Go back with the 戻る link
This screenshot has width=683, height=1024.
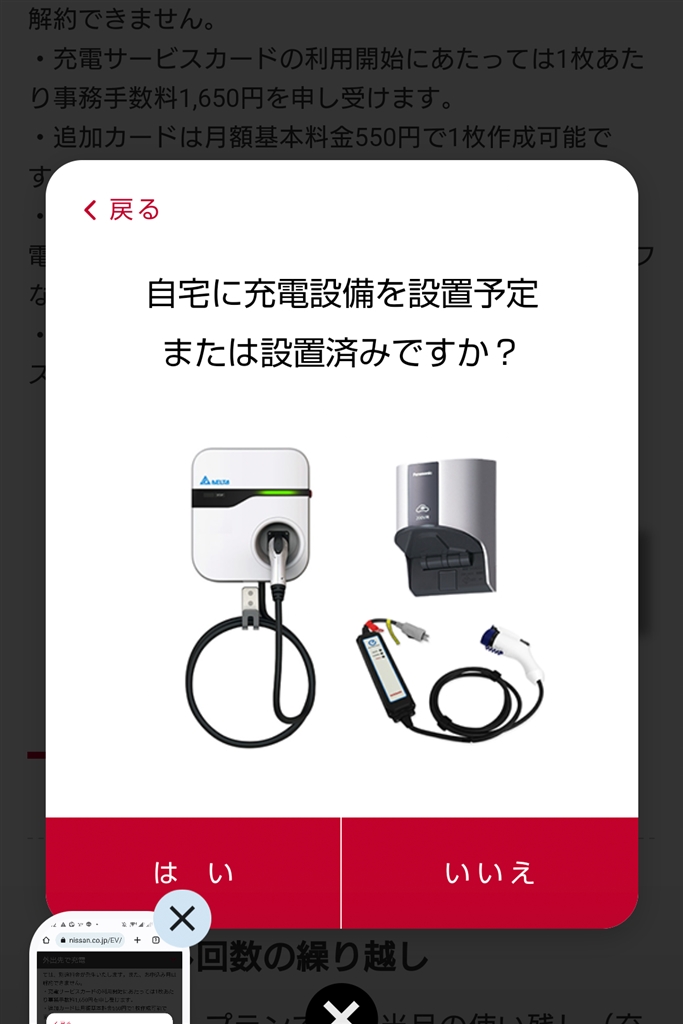(x=121, y=210)
